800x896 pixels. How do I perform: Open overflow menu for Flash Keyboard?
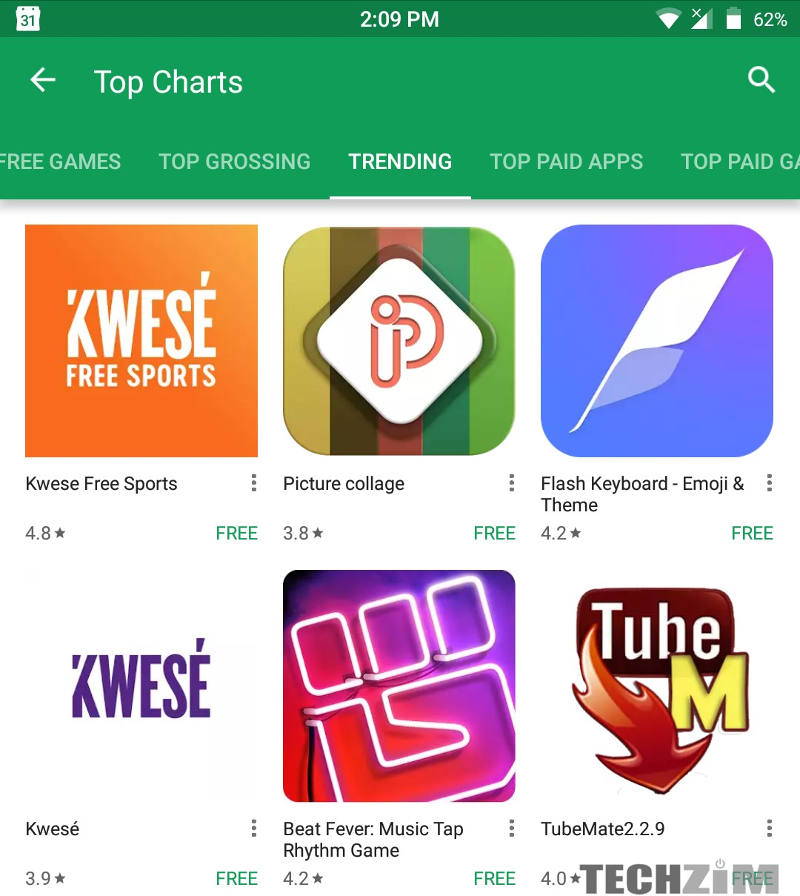[769, 484]
